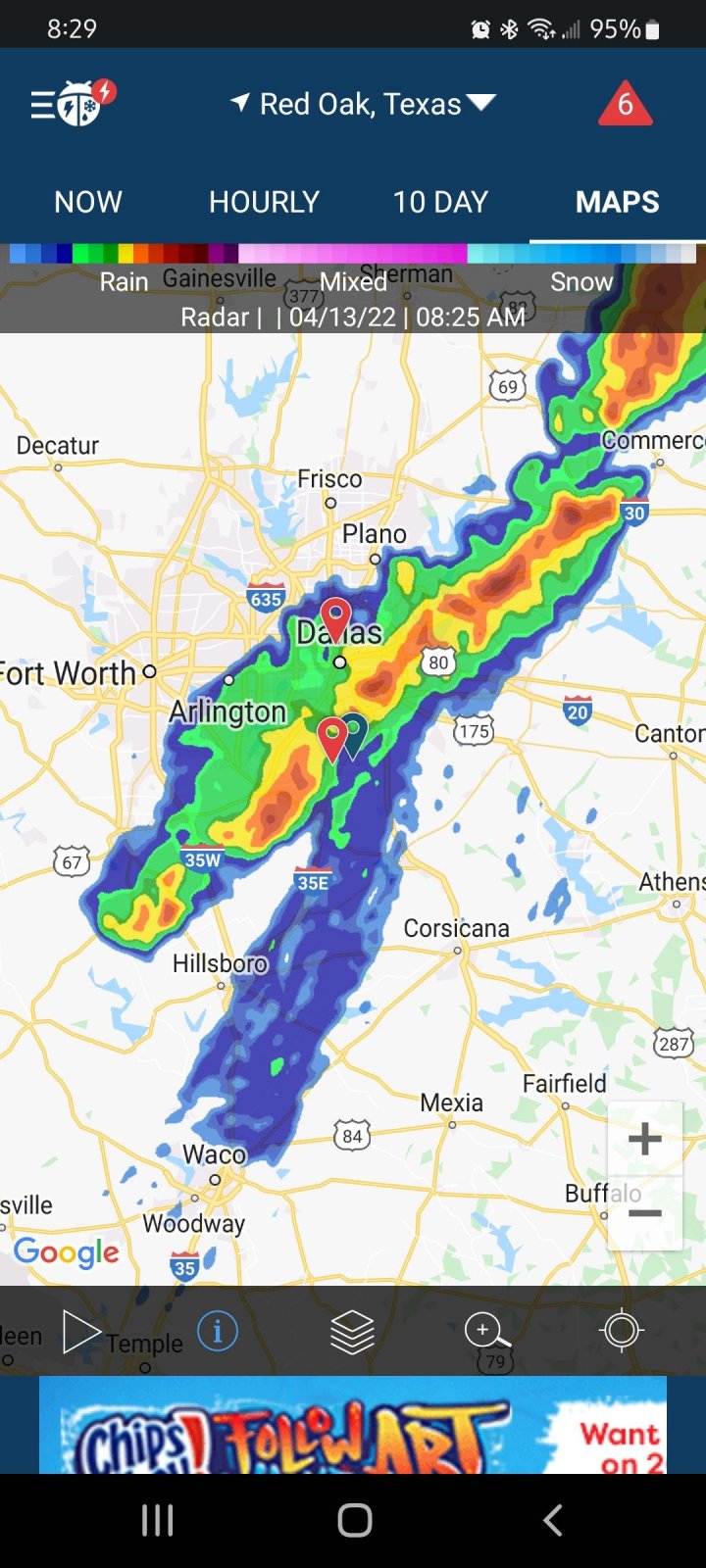Zoom out with the minus button
Viewport: 706px width, 1568px height.
[644, 1213]
